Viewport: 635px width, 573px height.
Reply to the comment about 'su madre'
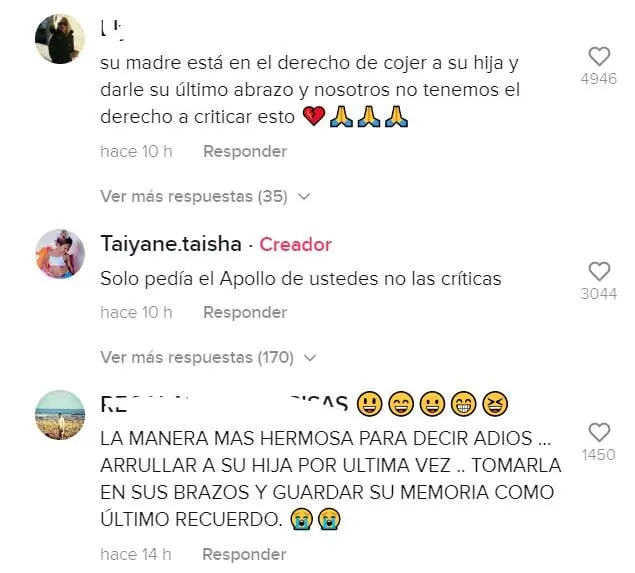click(244, 152)
